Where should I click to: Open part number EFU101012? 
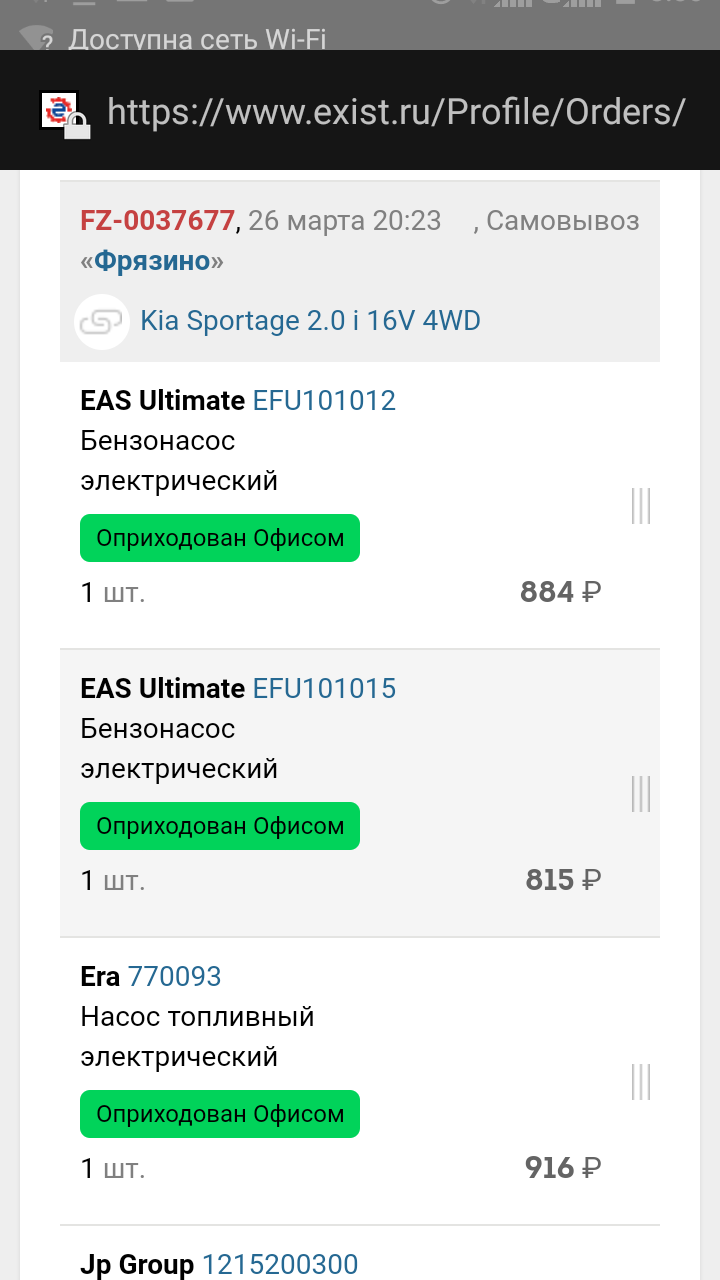[324, 401]
